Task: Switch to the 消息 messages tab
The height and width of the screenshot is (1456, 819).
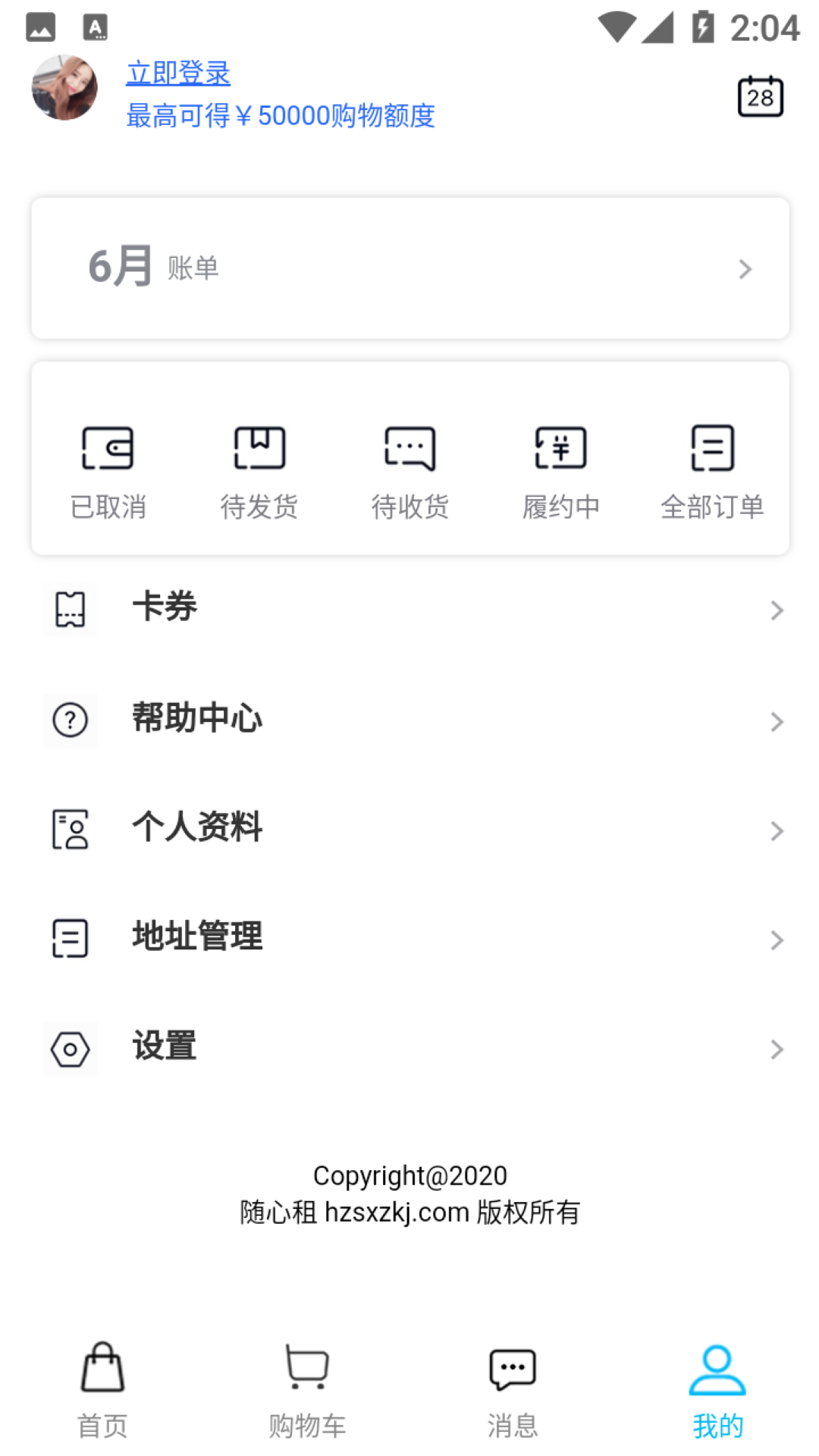Action: pyautogui.click(x=513, y=1391)
